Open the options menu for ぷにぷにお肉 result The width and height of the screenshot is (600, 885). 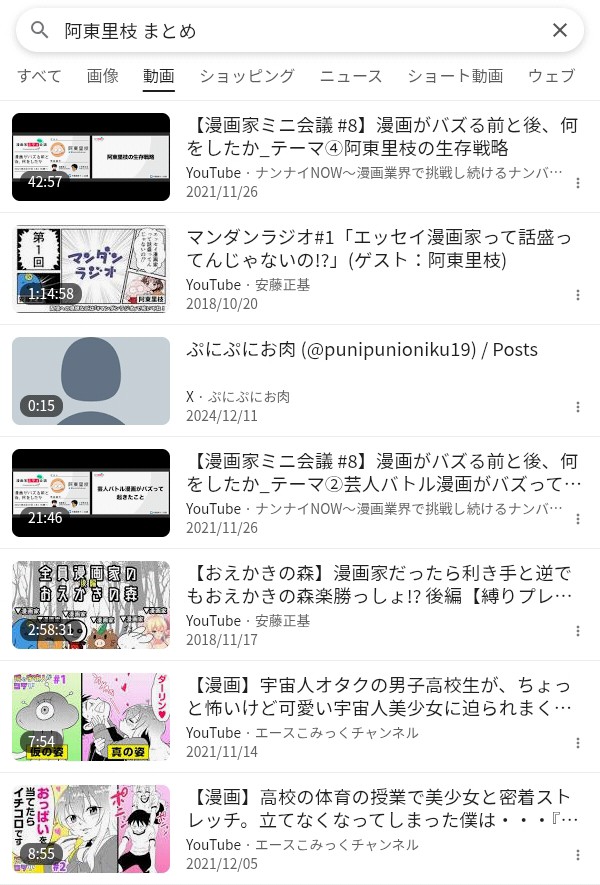[x=578, y=407]
